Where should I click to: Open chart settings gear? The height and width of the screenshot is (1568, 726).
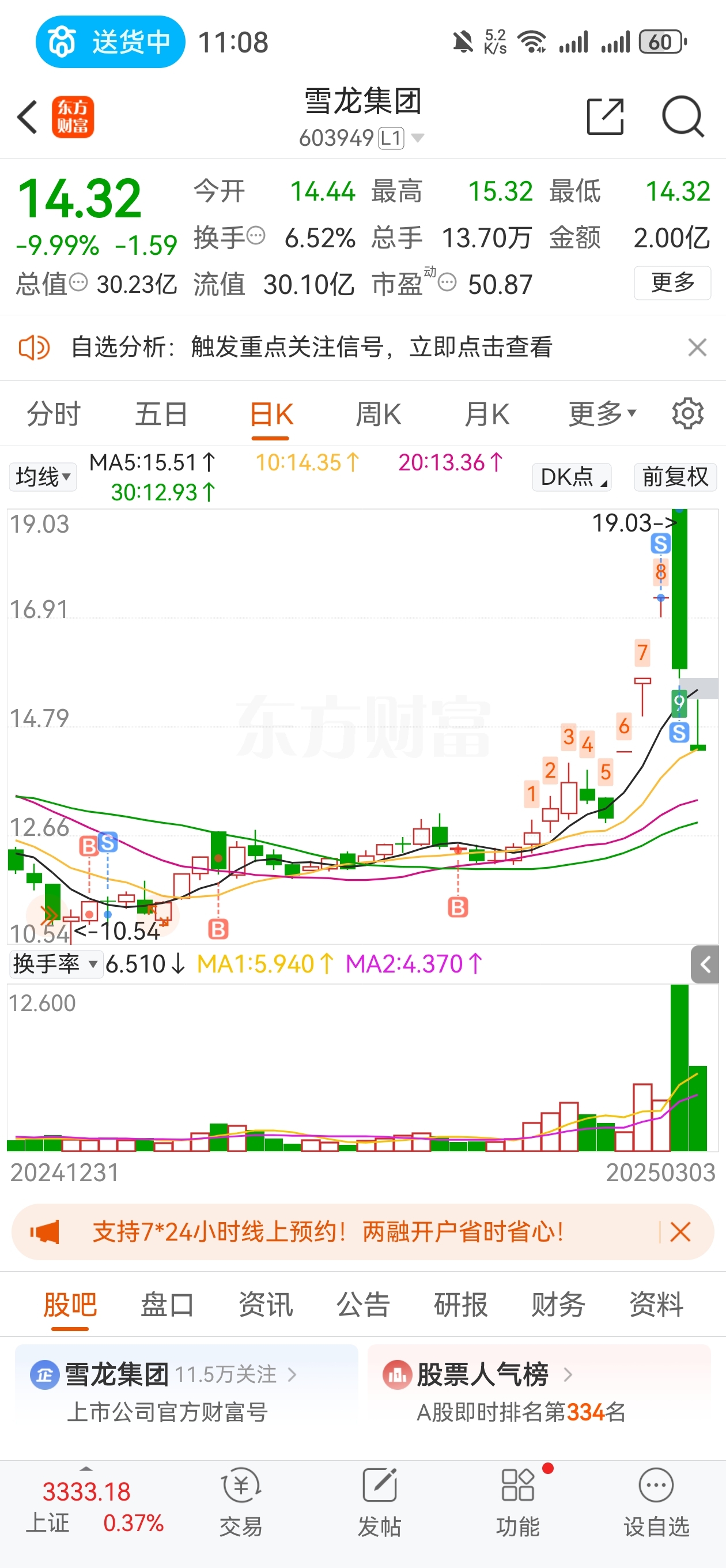[x=687, y=414]
